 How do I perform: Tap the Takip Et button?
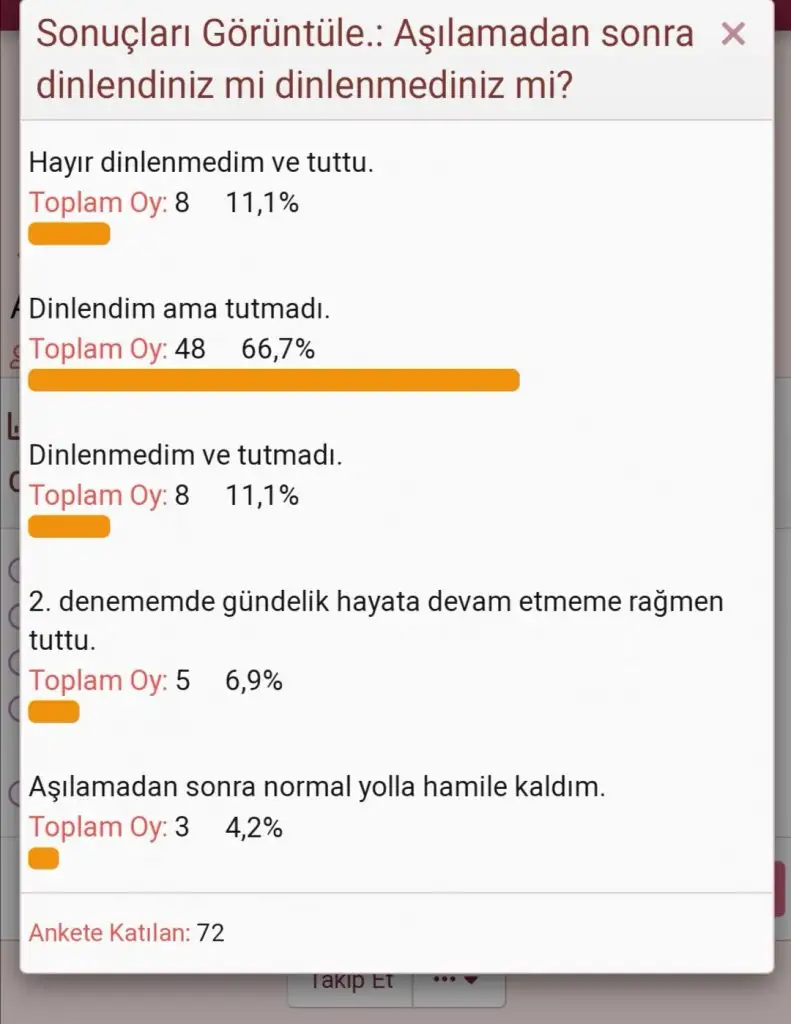[351, 984]
